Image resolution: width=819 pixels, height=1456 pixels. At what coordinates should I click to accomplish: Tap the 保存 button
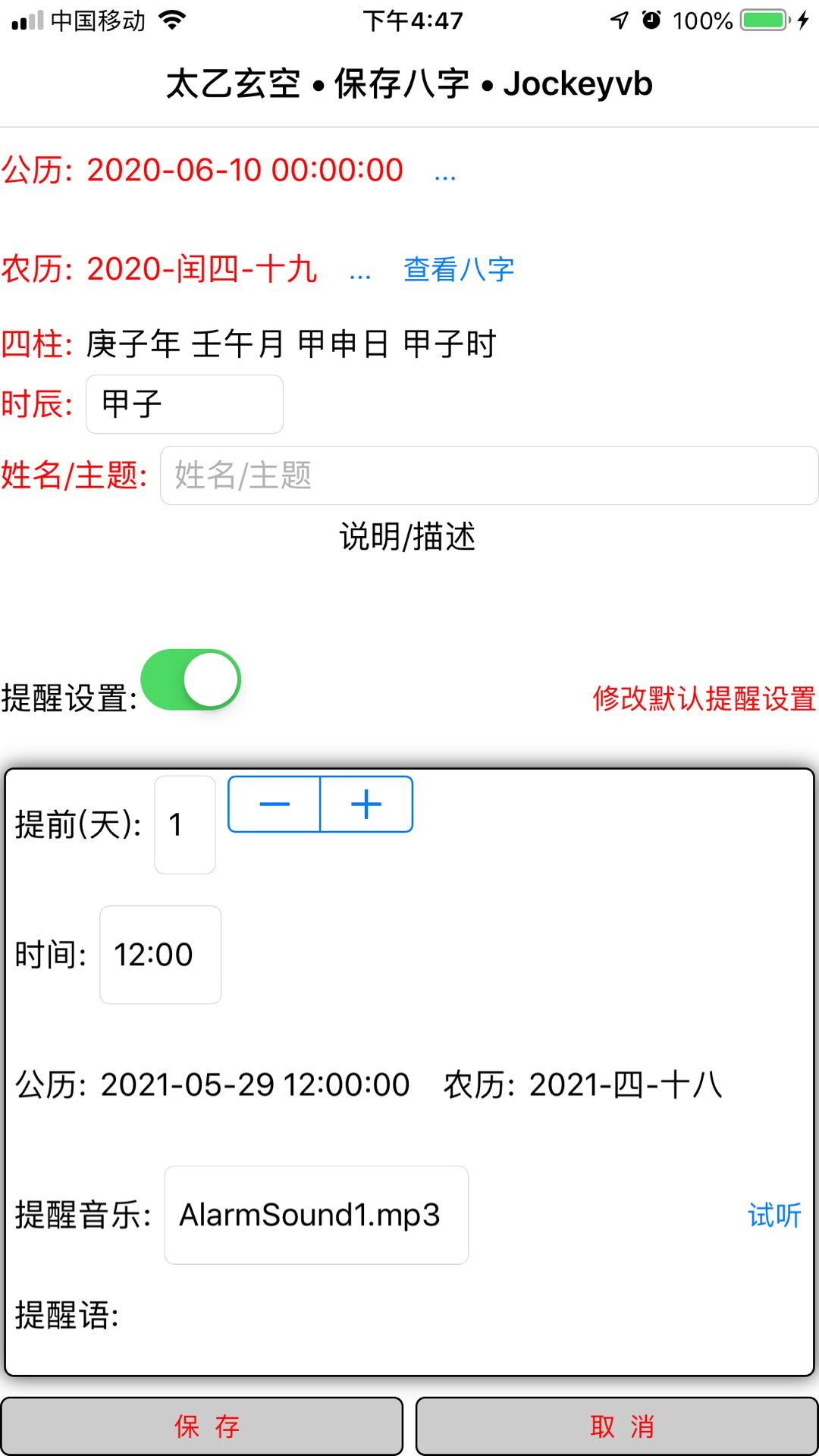pyautogui.click(x=202, y=1426)
